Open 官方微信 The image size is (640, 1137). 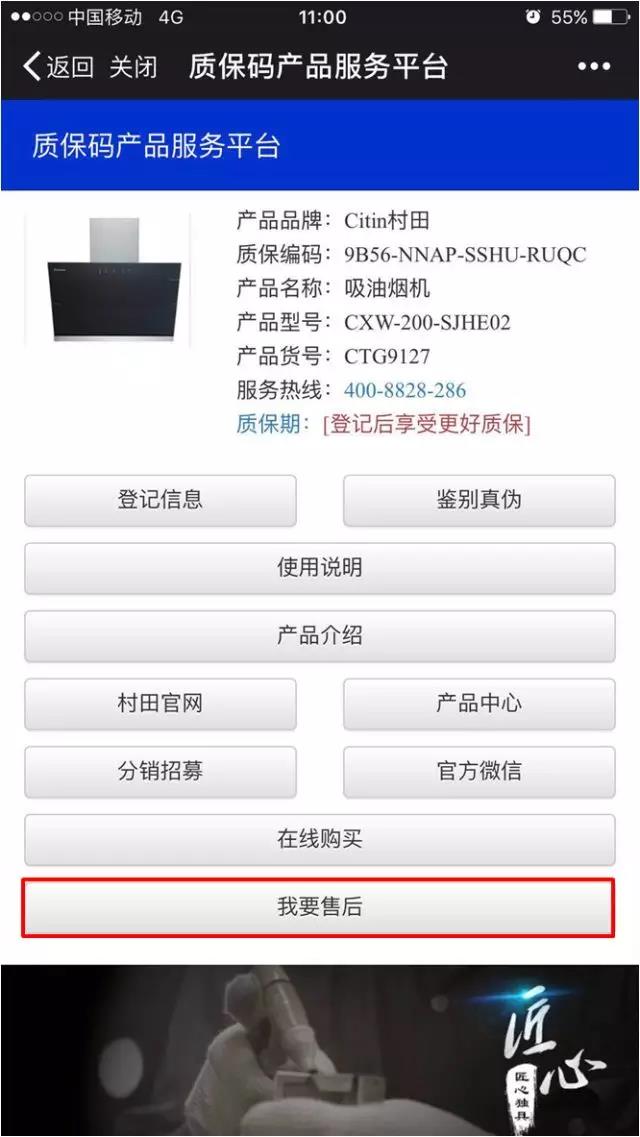pyautogui.click(x=479, y=771)
